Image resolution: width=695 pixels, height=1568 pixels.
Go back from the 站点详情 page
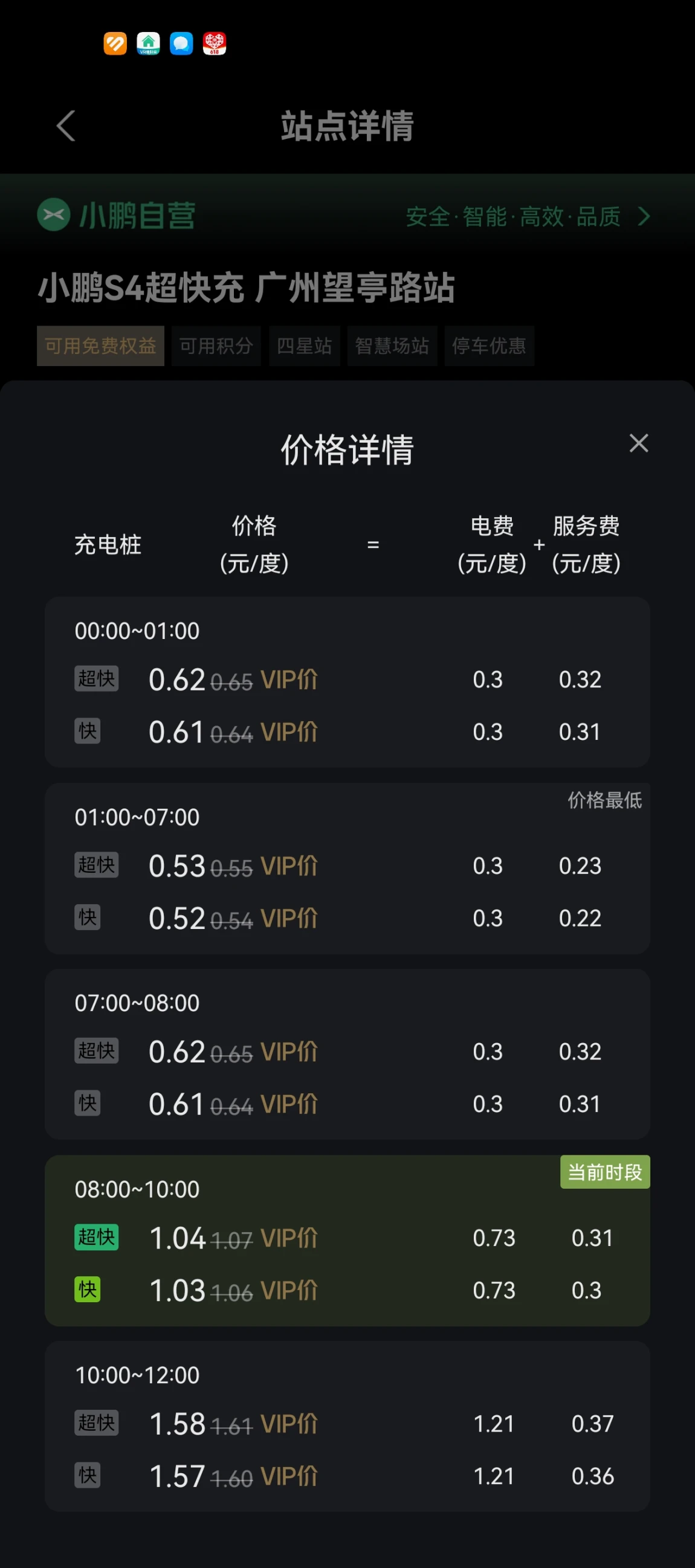pos(66,126)
